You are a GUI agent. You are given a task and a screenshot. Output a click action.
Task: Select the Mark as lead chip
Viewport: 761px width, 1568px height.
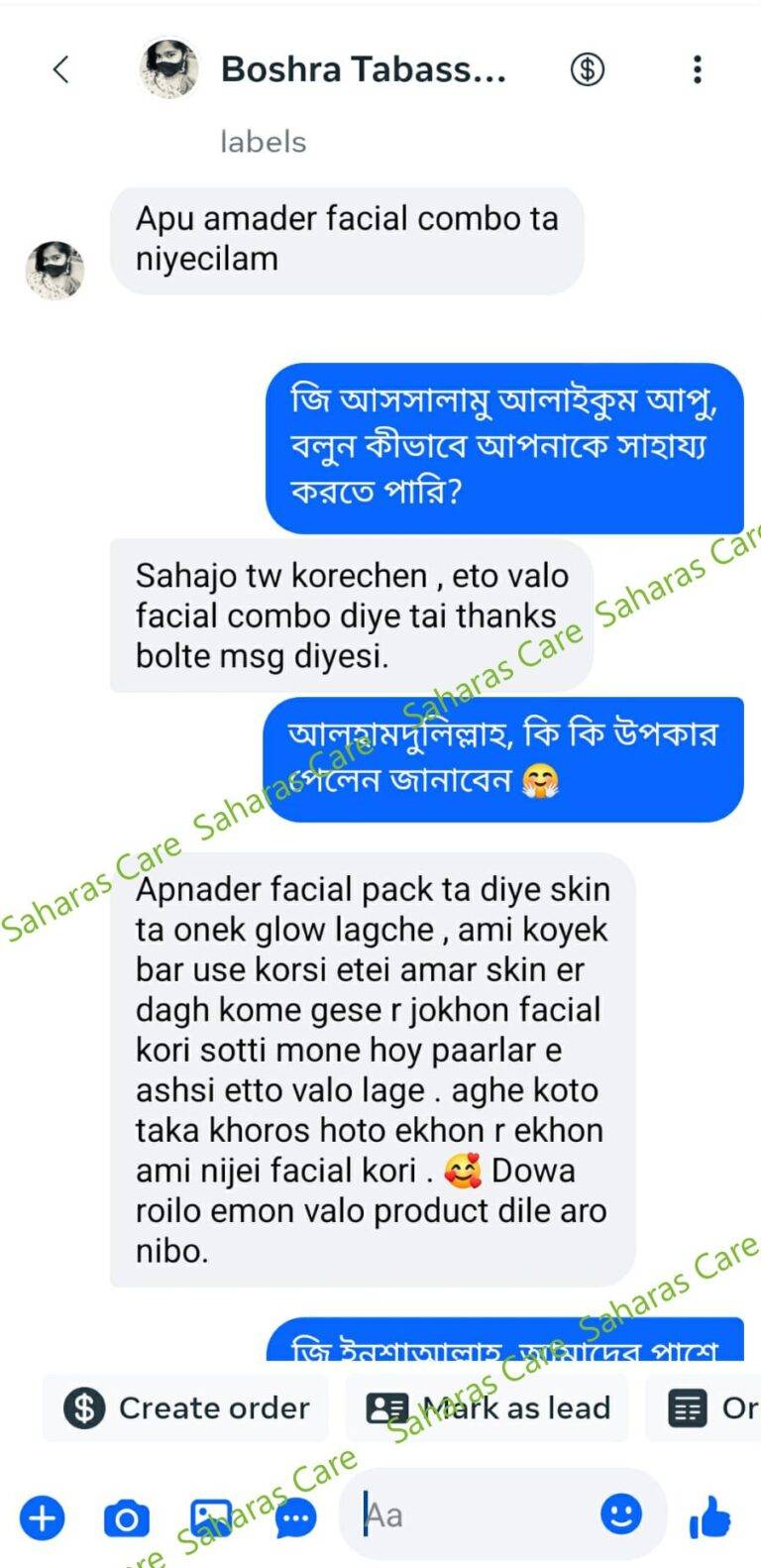(x=488, y=1407)
